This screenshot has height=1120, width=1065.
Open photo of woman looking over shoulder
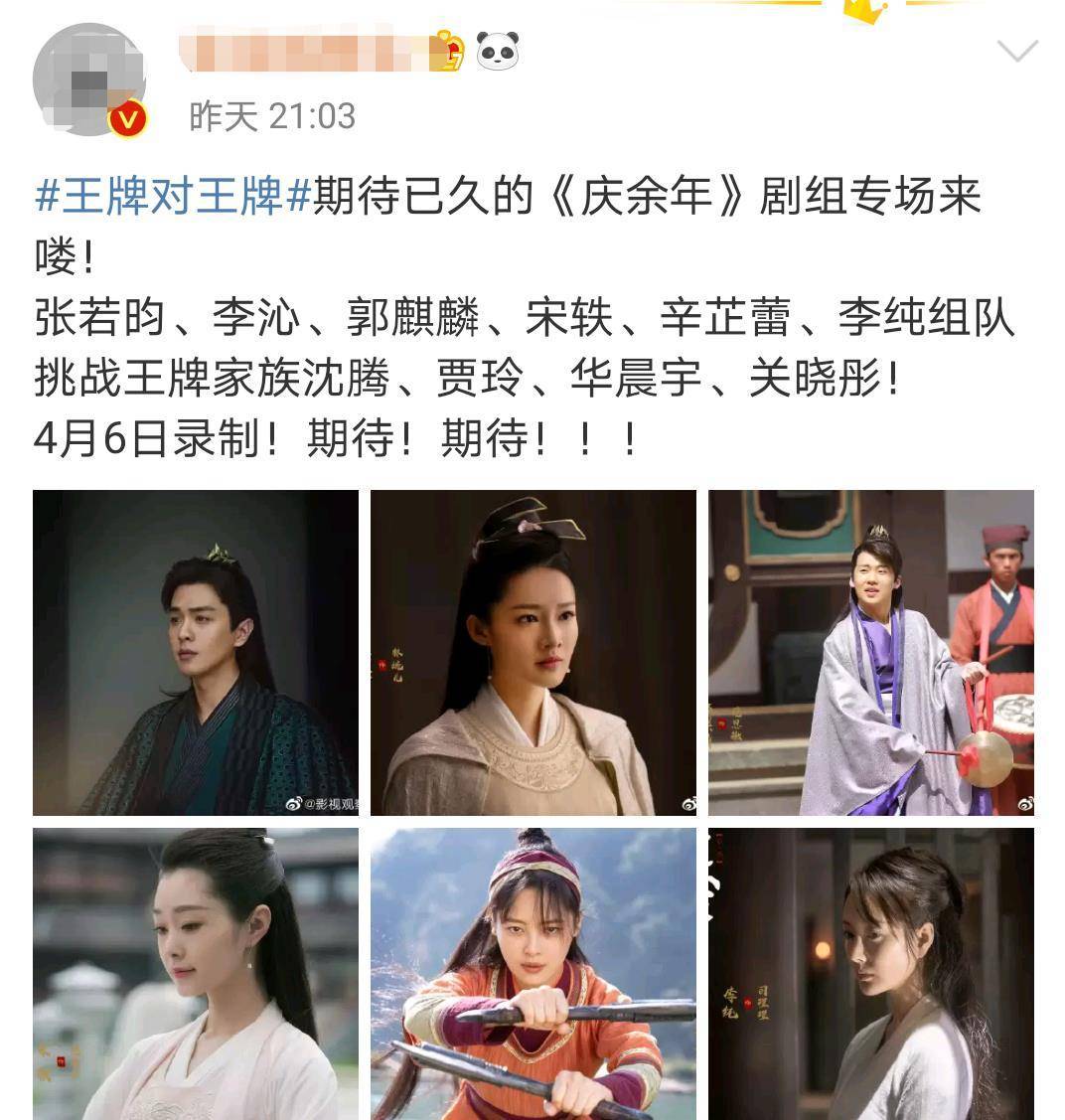pyautogui.click(x=870, y=974)
